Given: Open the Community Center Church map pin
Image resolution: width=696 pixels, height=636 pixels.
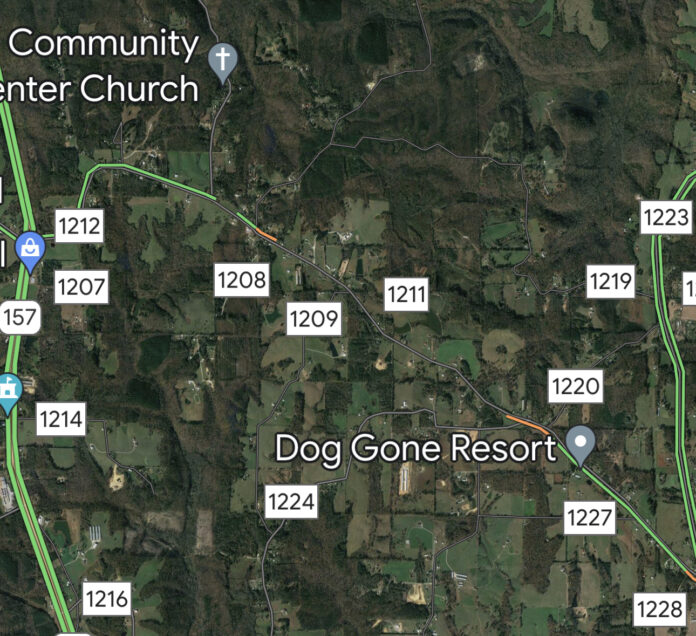Looking at the screenshot, I should [222, 60].
